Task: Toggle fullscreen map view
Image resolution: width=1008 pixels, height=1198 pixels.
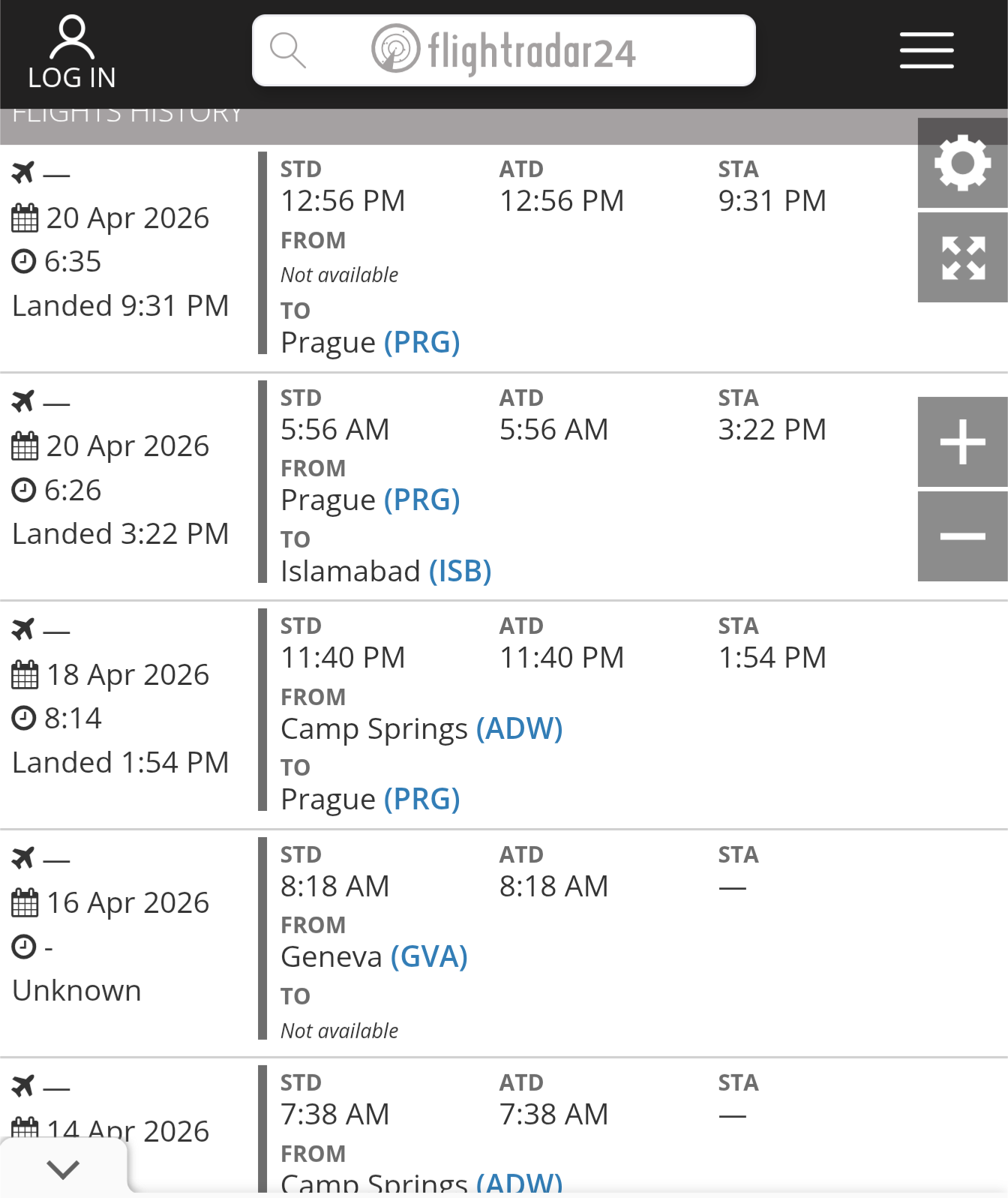Action: (x=962, y=257)
